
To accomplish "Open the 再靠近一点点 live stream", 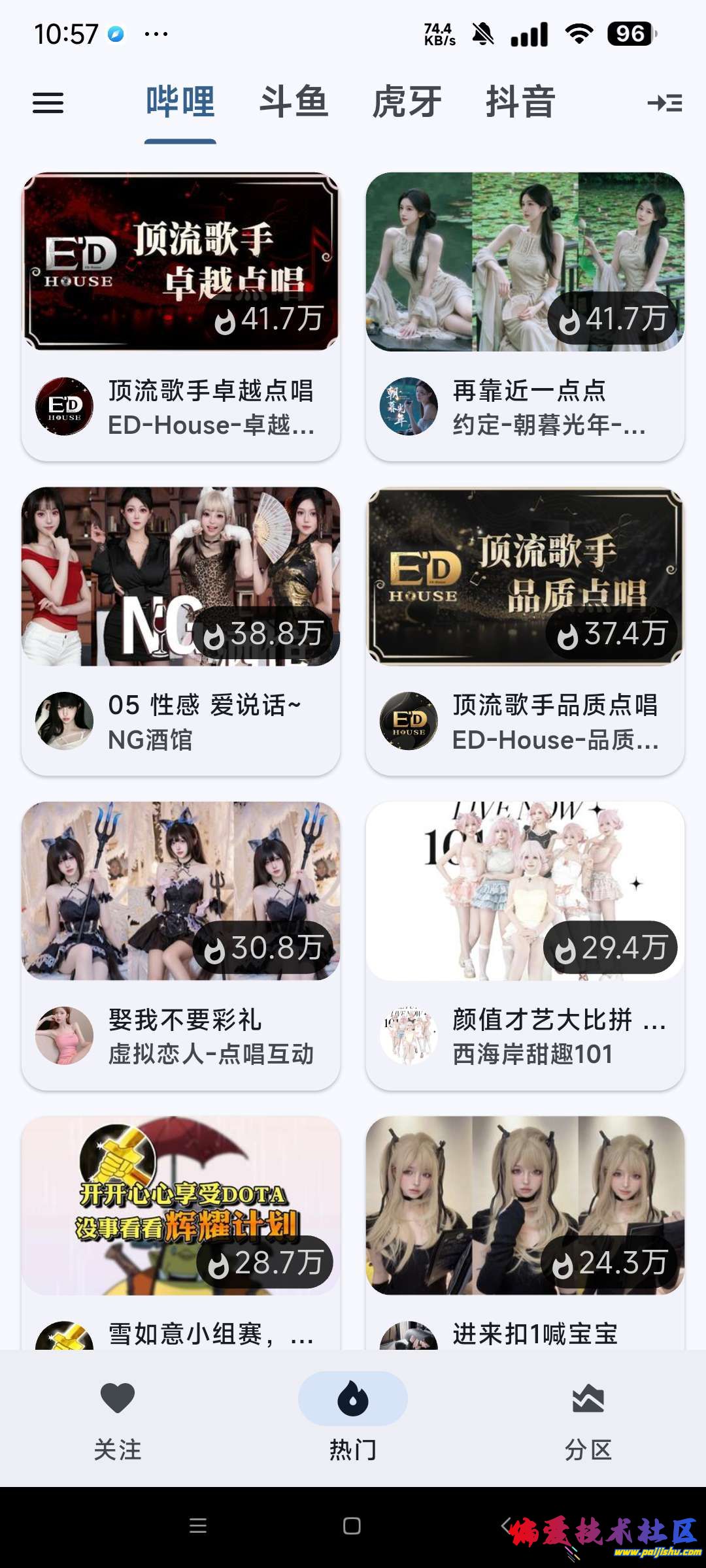I will click(x=525, y=317).
